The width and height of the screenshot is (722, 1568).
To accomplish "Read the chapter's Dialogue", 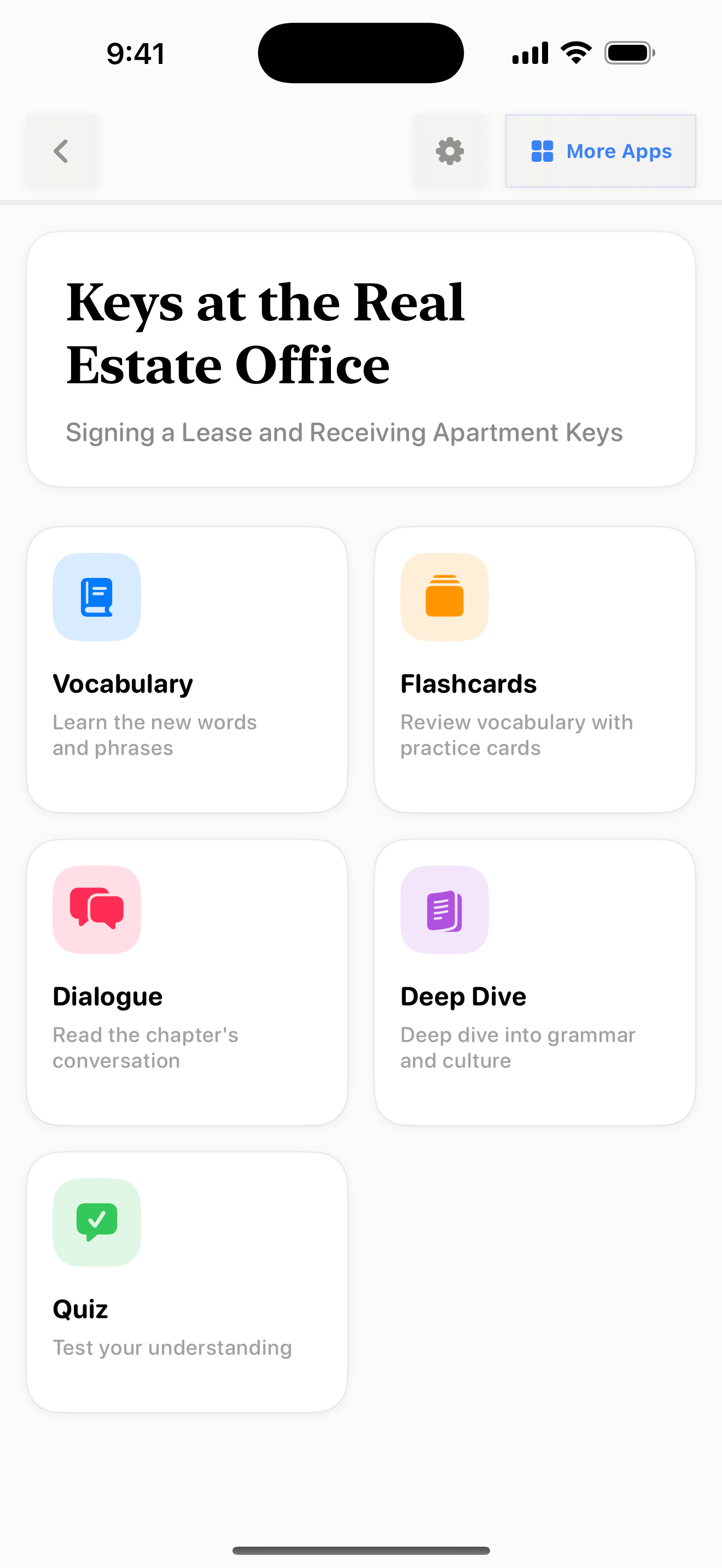I will (x=187, y=982).
